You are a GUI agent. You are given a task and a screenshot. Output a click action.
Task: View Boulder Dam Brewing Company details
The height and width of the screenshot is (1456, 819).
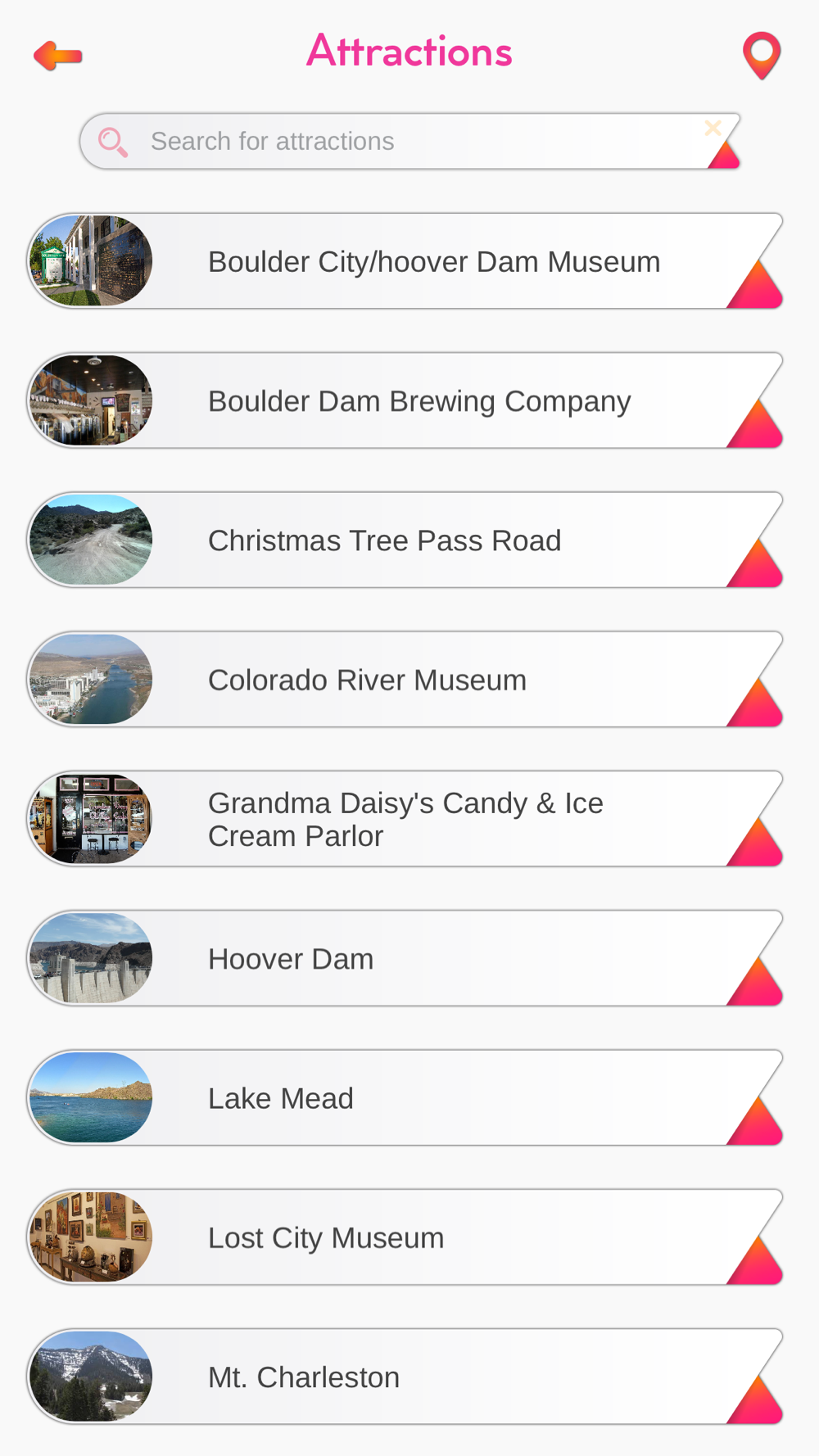(x=419, y=401)
